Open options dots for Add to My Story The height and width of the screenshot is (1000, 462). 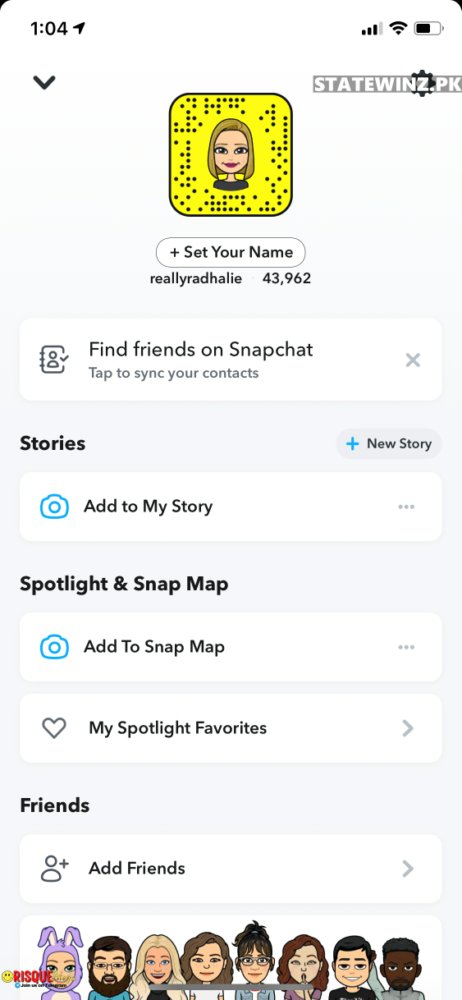(x=406, y=507)
